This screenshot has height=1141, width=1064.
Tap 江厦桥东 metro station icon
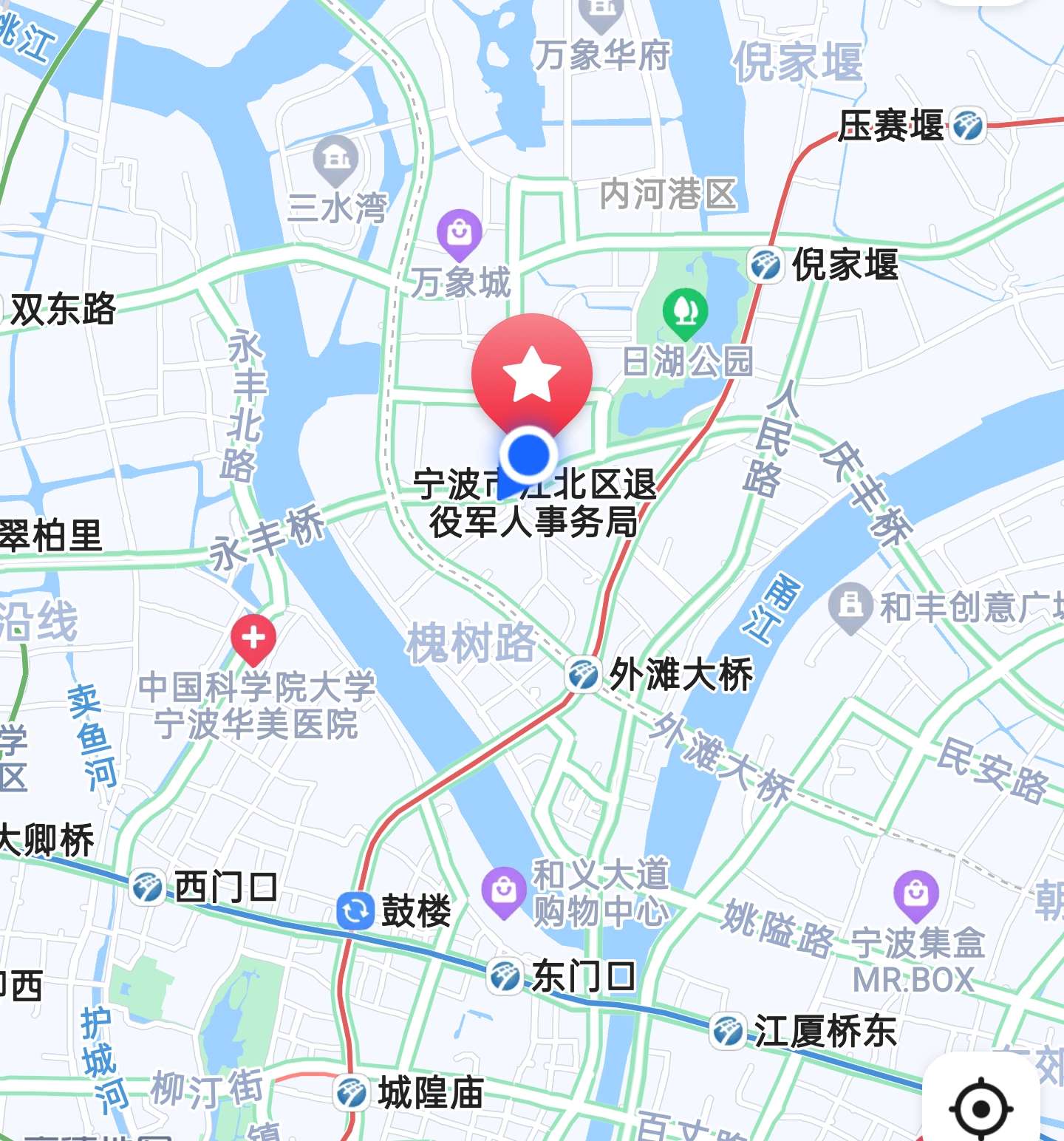tap(728, 1031)
